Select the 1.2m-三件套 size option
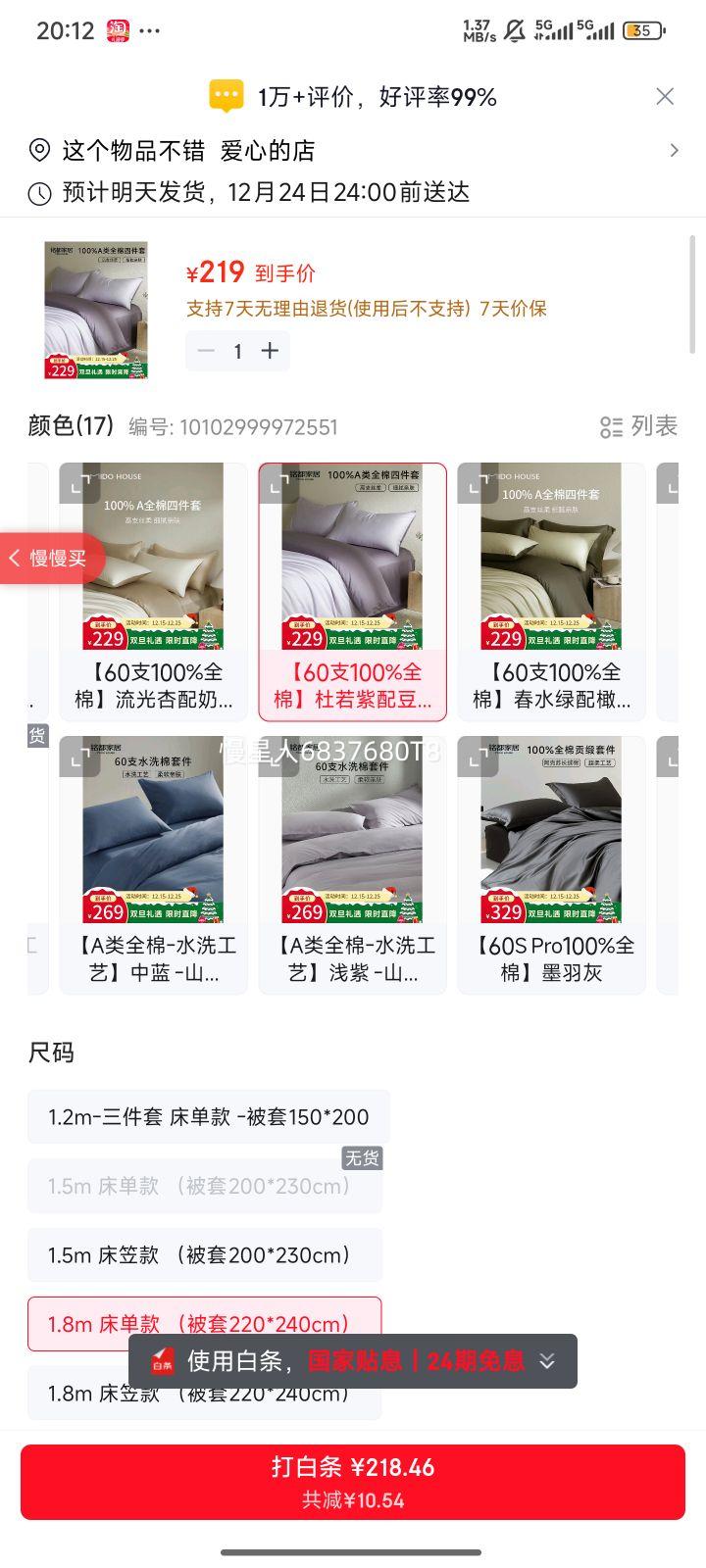Viewport: 706px width, 1568px height. coord(205,1116)
